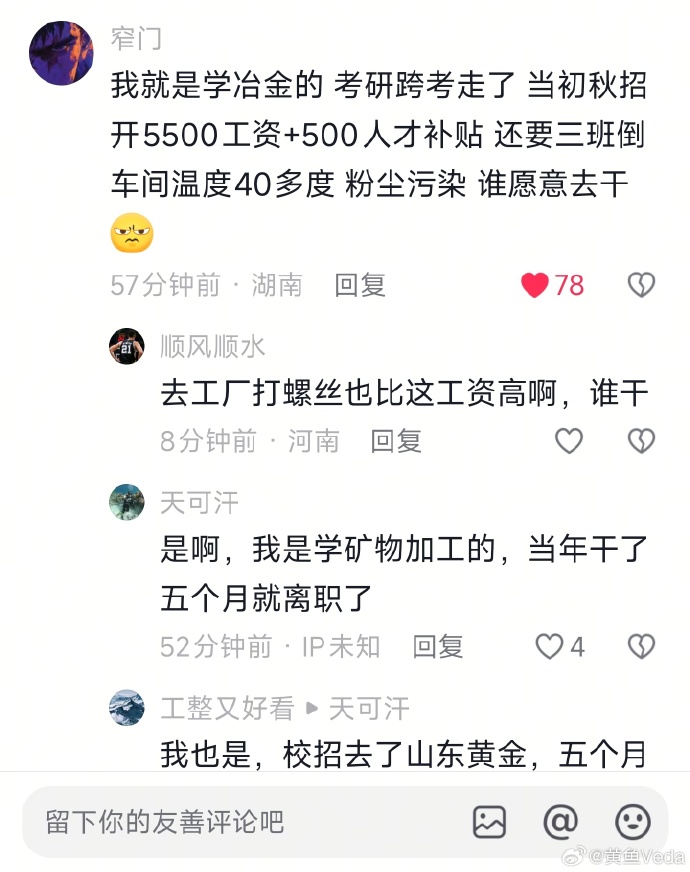Open 窄门's username link
Image resolution: width=690 pixels, height=872 pixels.
136,39
